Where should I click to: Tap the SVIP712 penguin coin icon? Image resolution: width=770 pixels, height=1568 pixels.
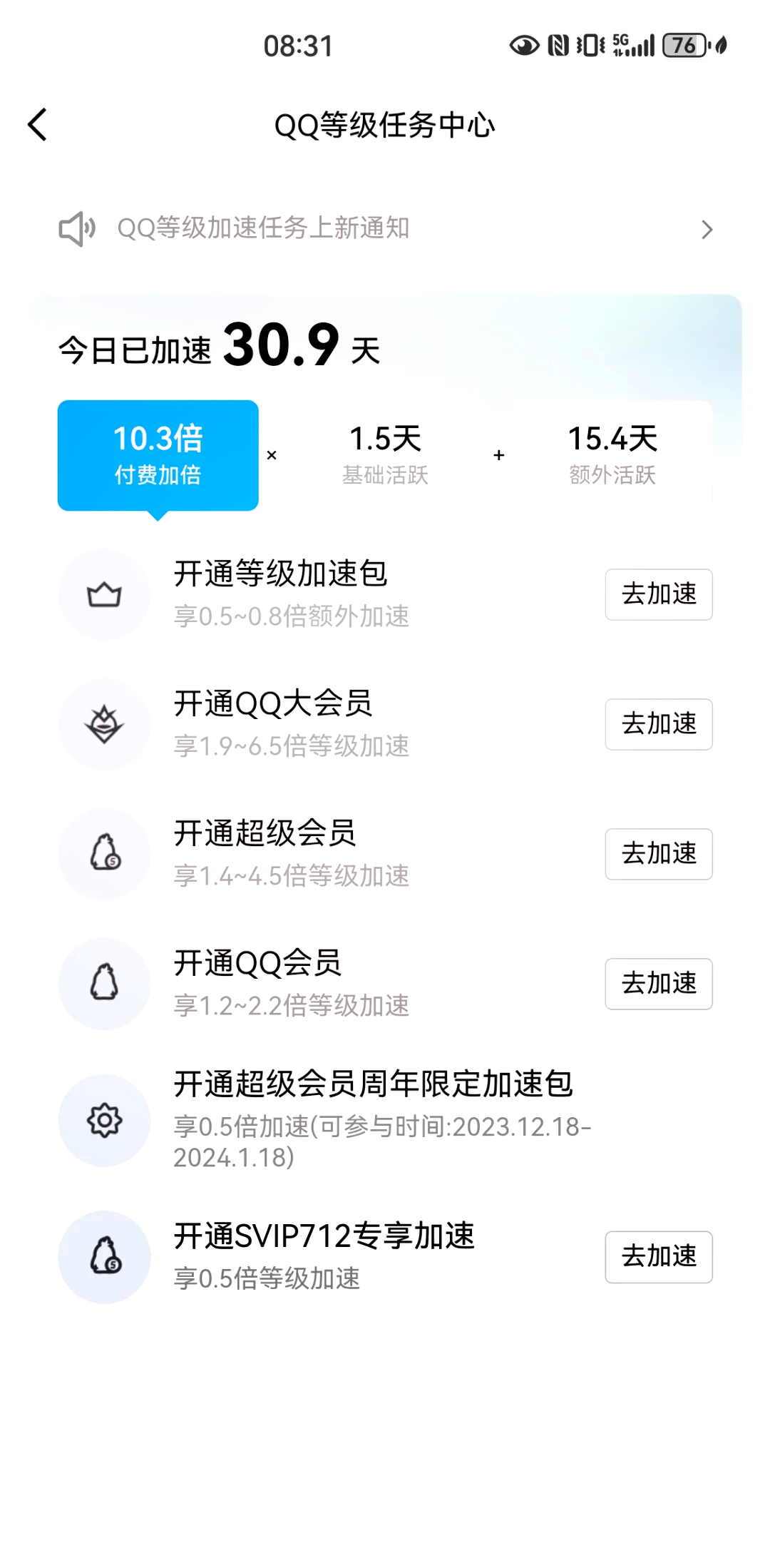coord(104,1256)
